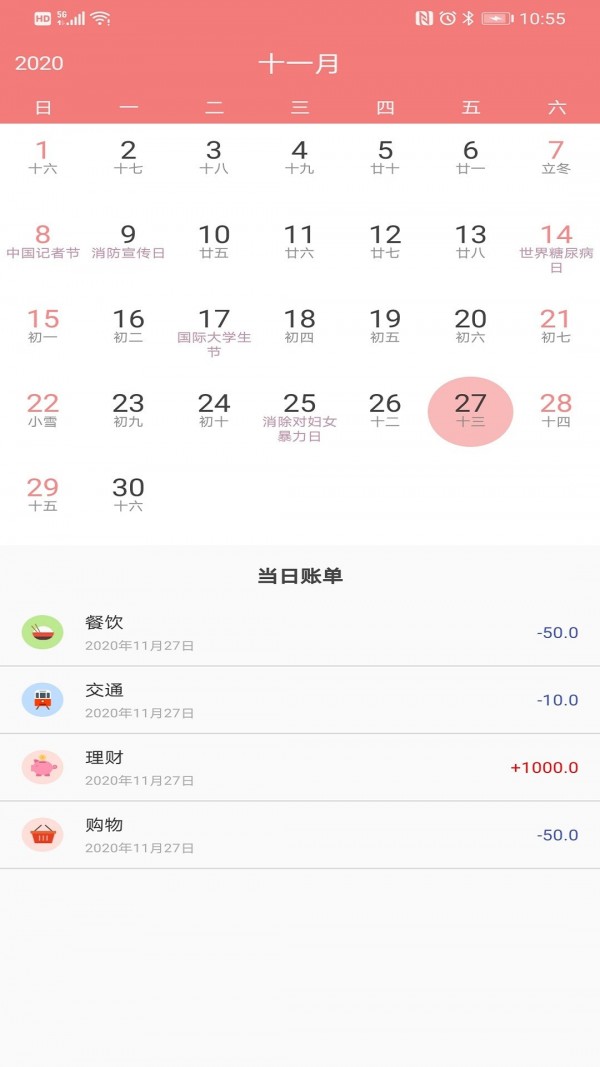
Task: Tap date 30 in the calendar
Action: 129,495
